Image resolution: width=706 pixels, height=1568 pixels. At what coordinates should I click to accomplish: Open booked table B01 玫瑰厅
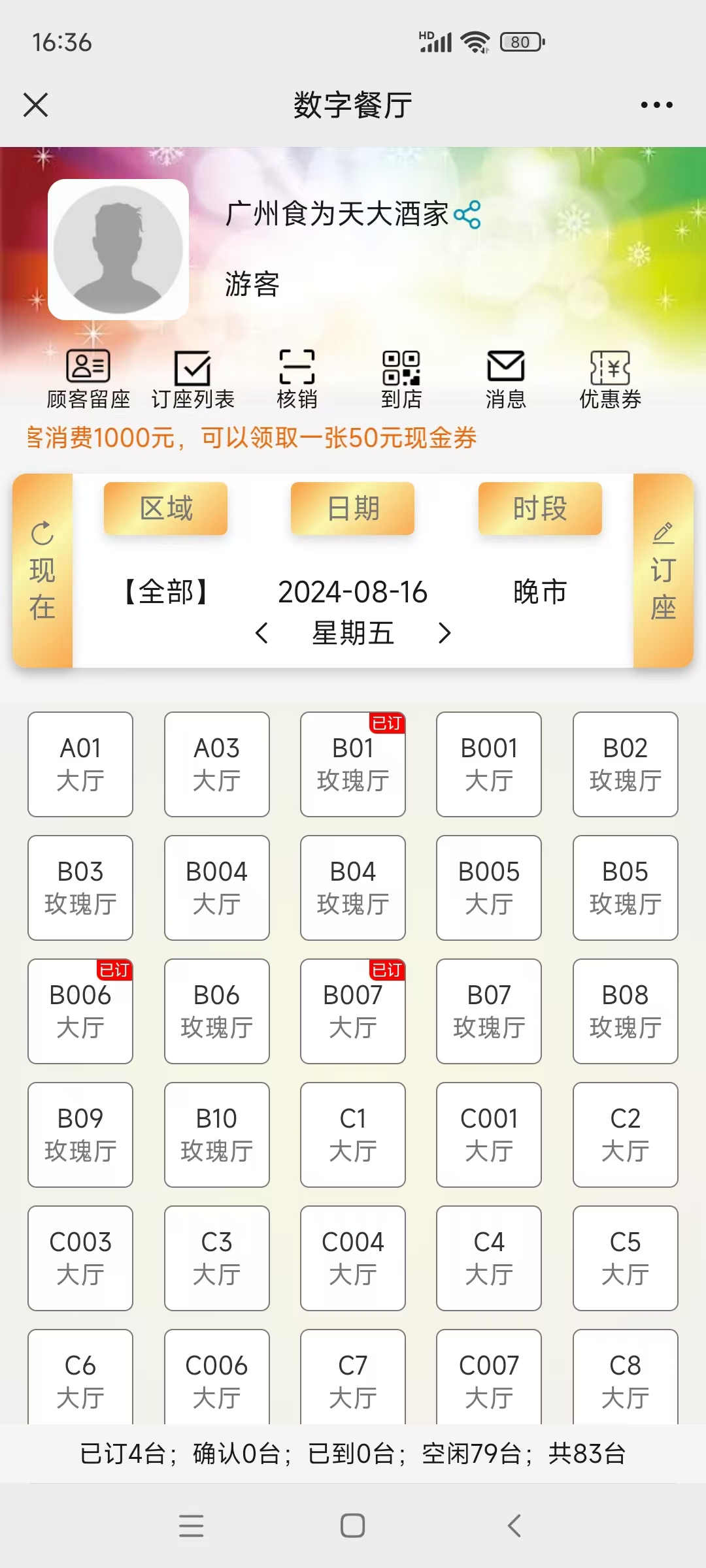tap(353, 764)
